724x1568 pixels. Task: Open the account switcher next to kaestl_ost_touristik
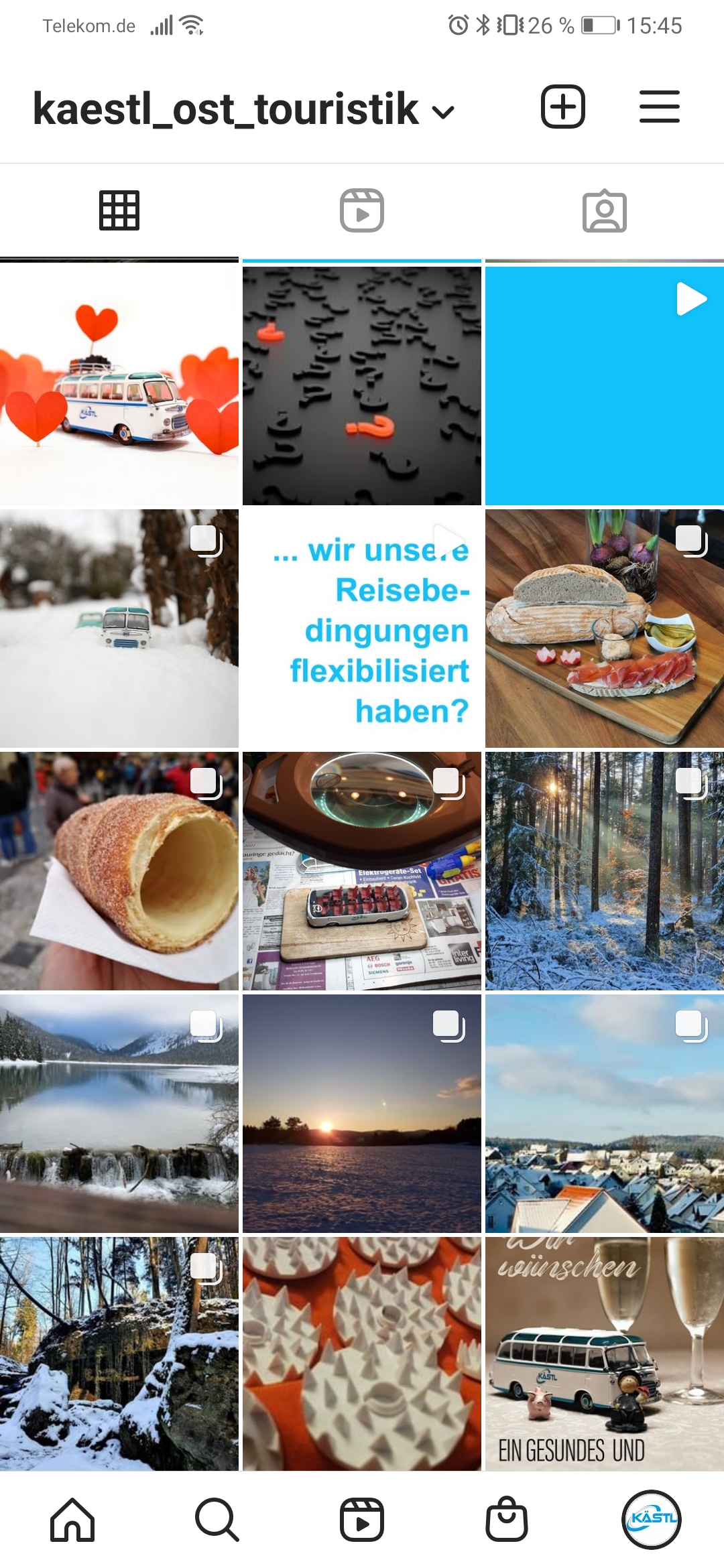coord(443,111)
